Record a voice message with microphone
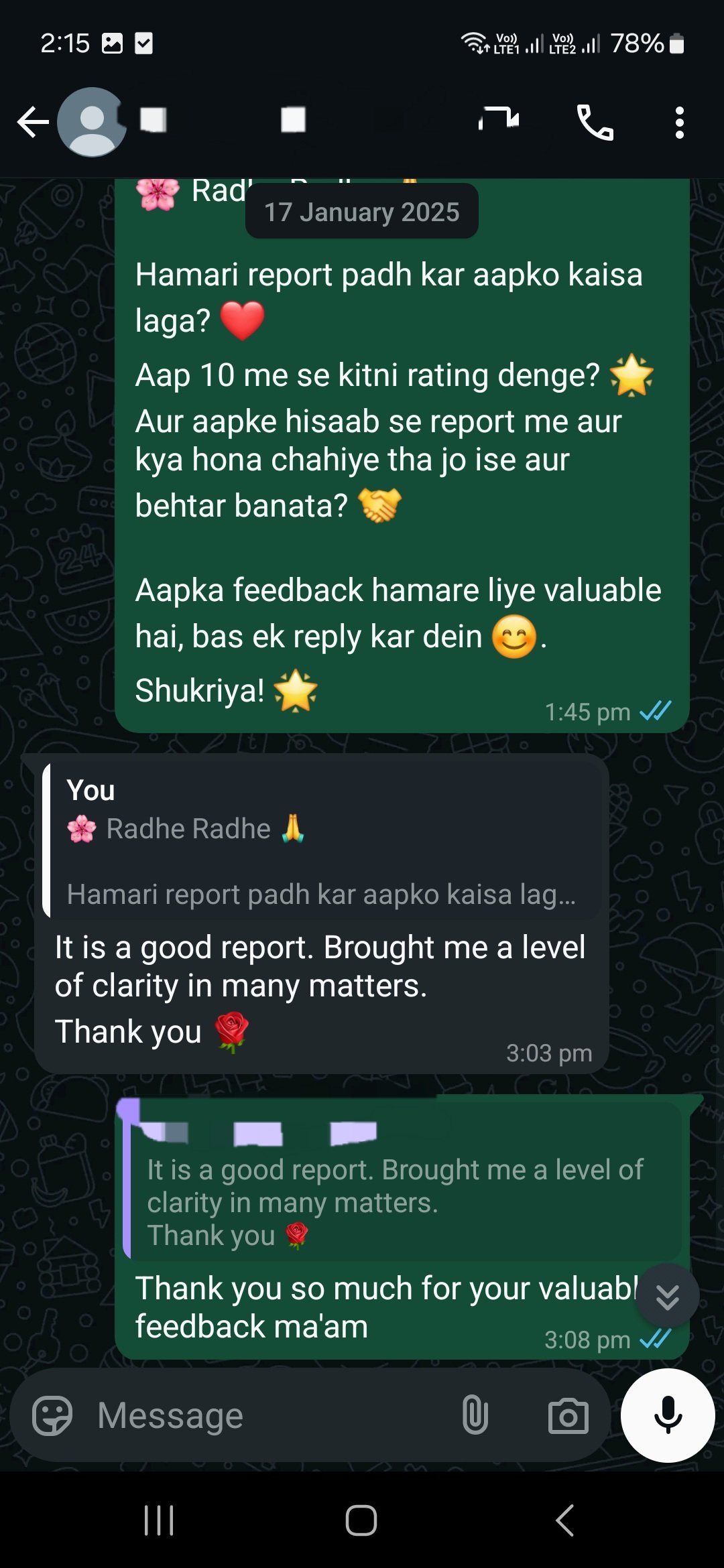This screenshot has height=1568, width=724. (x=668, y=1415)
